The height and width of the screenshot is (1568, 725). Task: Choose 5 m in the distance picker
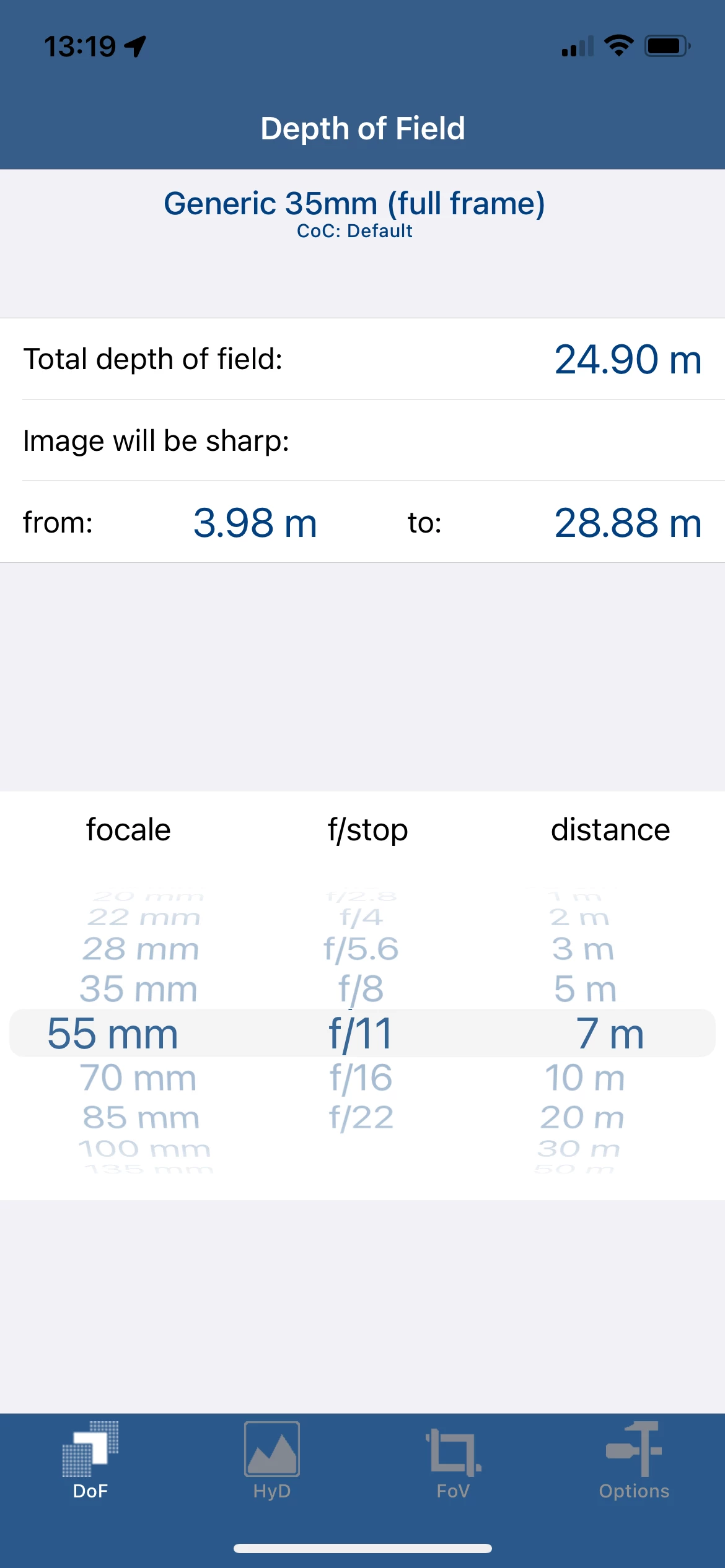coord(584,989)
